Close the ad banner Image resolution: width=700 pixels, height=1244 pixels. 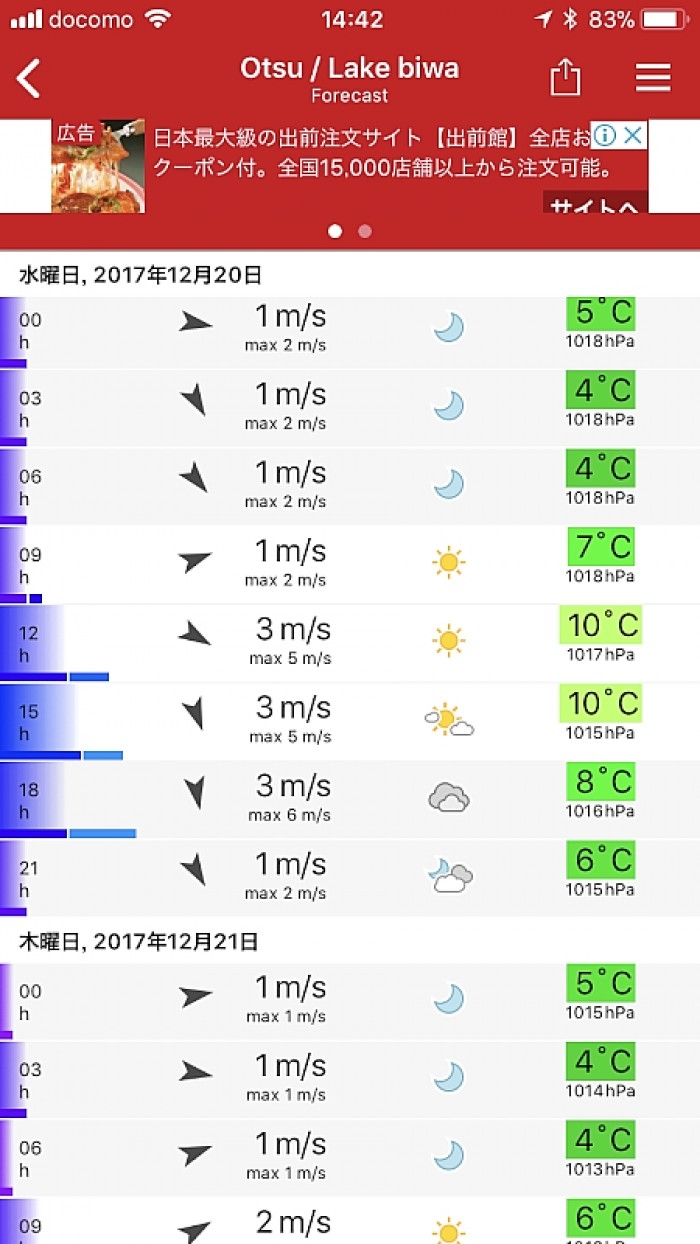point(634,136)
